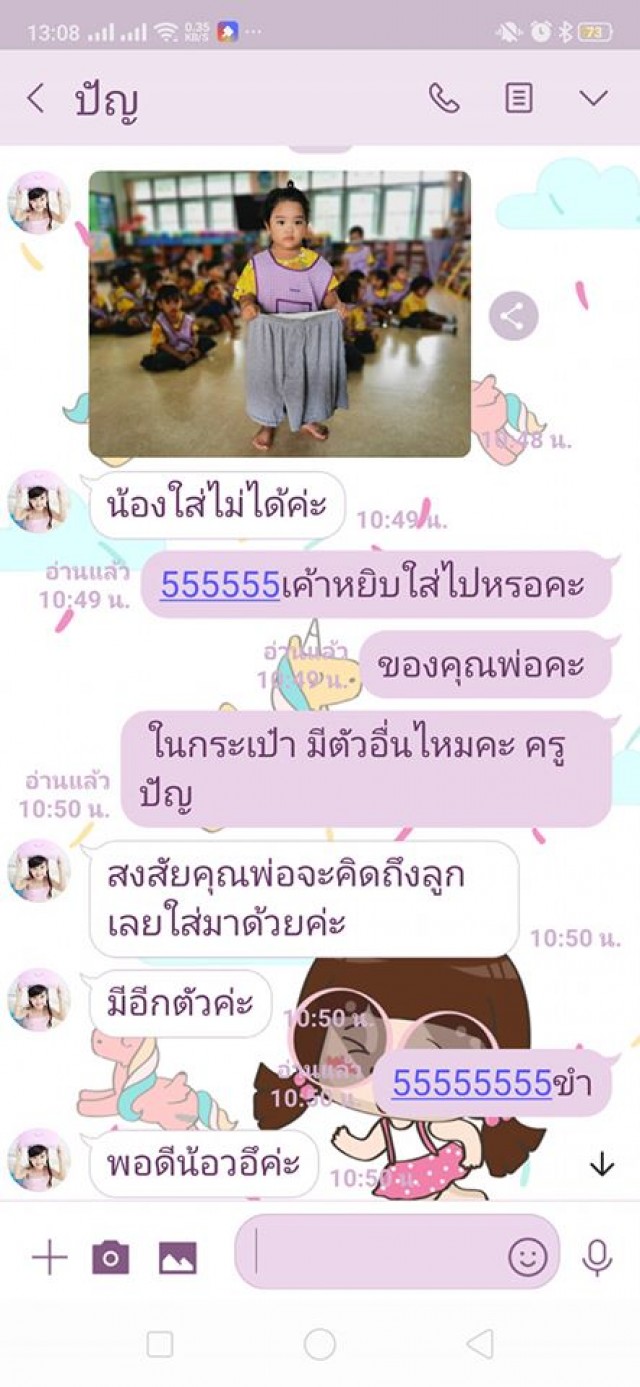
Task: Go back from the chat with ปัญ
Action: coord(36,98)
